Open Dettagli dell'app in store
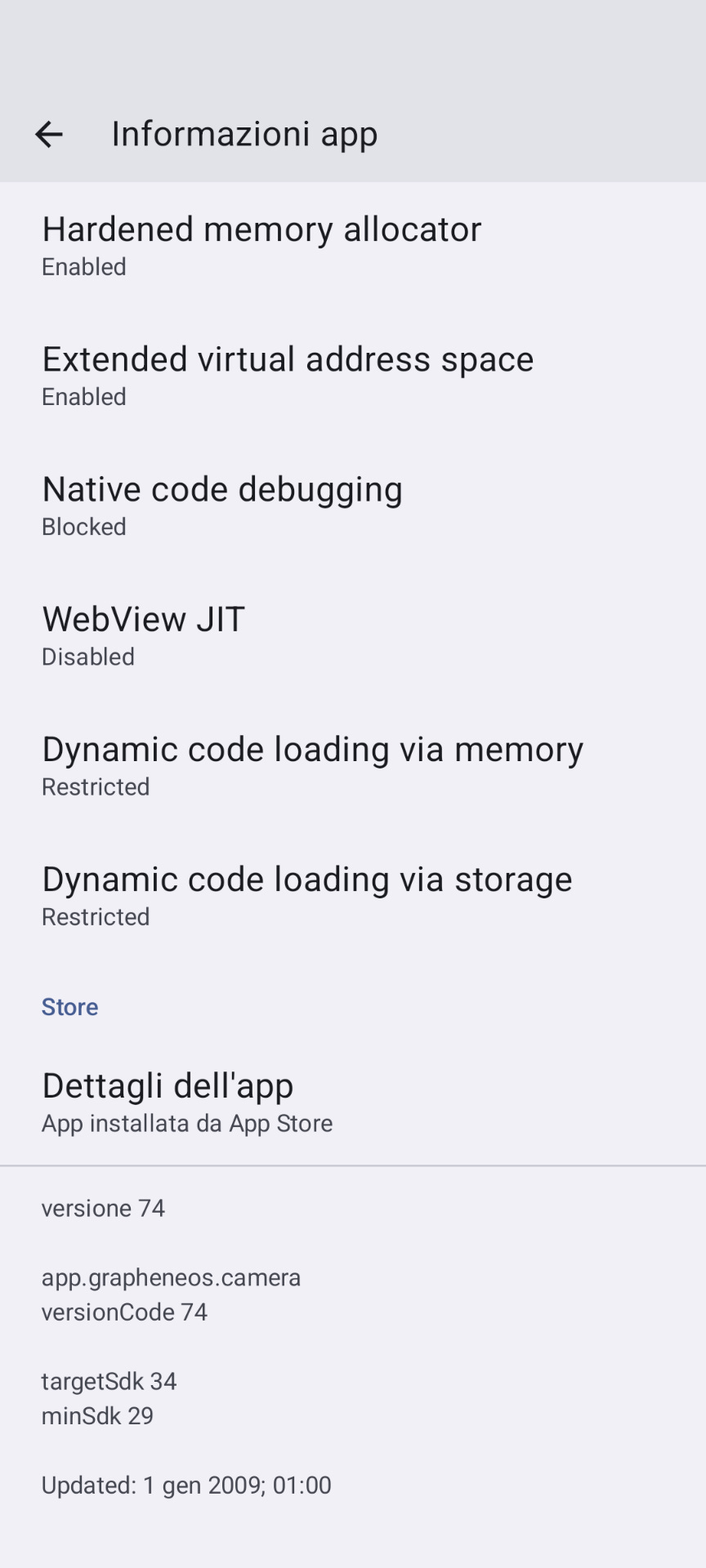This screenshot has height=1568, width=706. (188, 1101)
